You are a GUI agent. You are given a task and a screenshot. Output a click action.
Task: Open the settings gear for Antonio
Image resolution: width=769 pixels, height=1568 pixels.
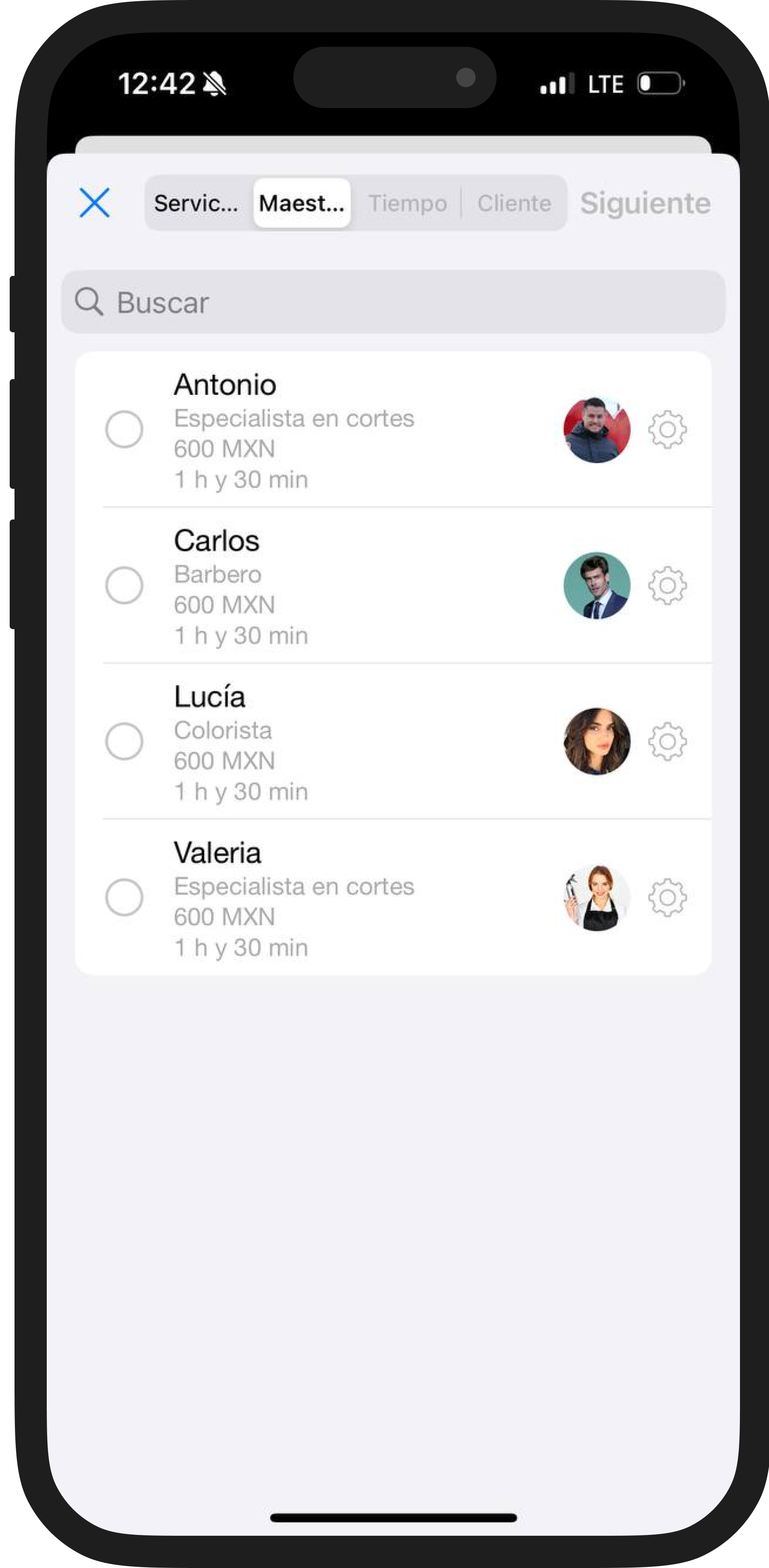click(667, 430)
